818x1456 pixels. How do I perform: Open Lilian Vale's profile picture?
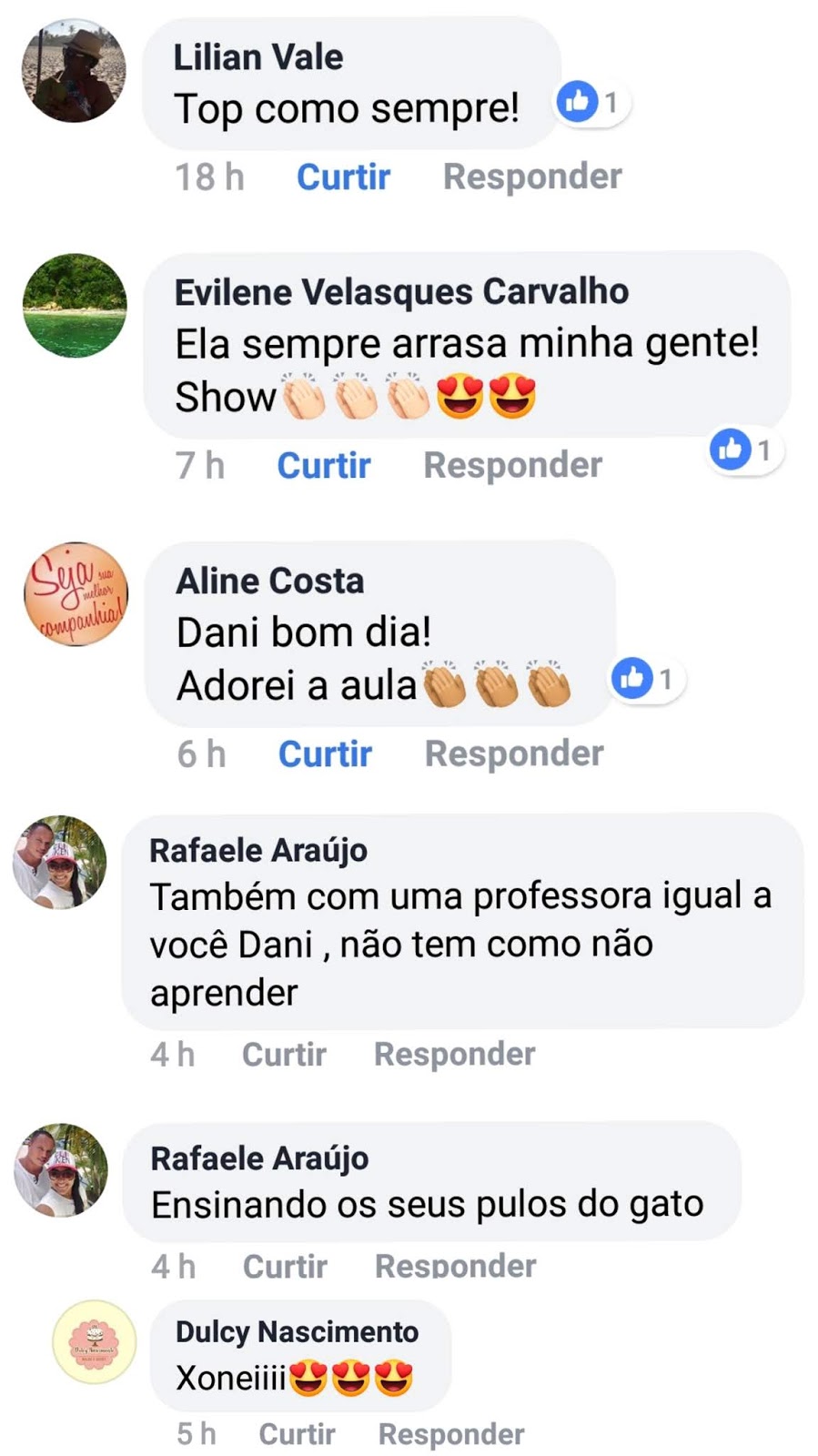point(74,71)
